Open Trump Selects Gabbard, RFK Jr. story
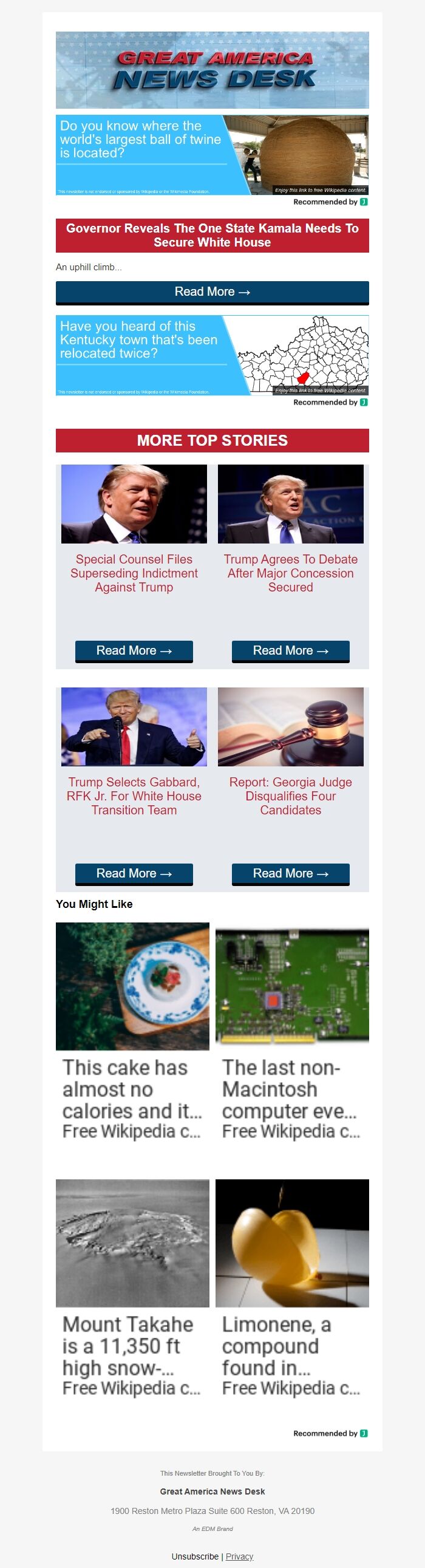The image size is (425, 1568). coord(134,796)
